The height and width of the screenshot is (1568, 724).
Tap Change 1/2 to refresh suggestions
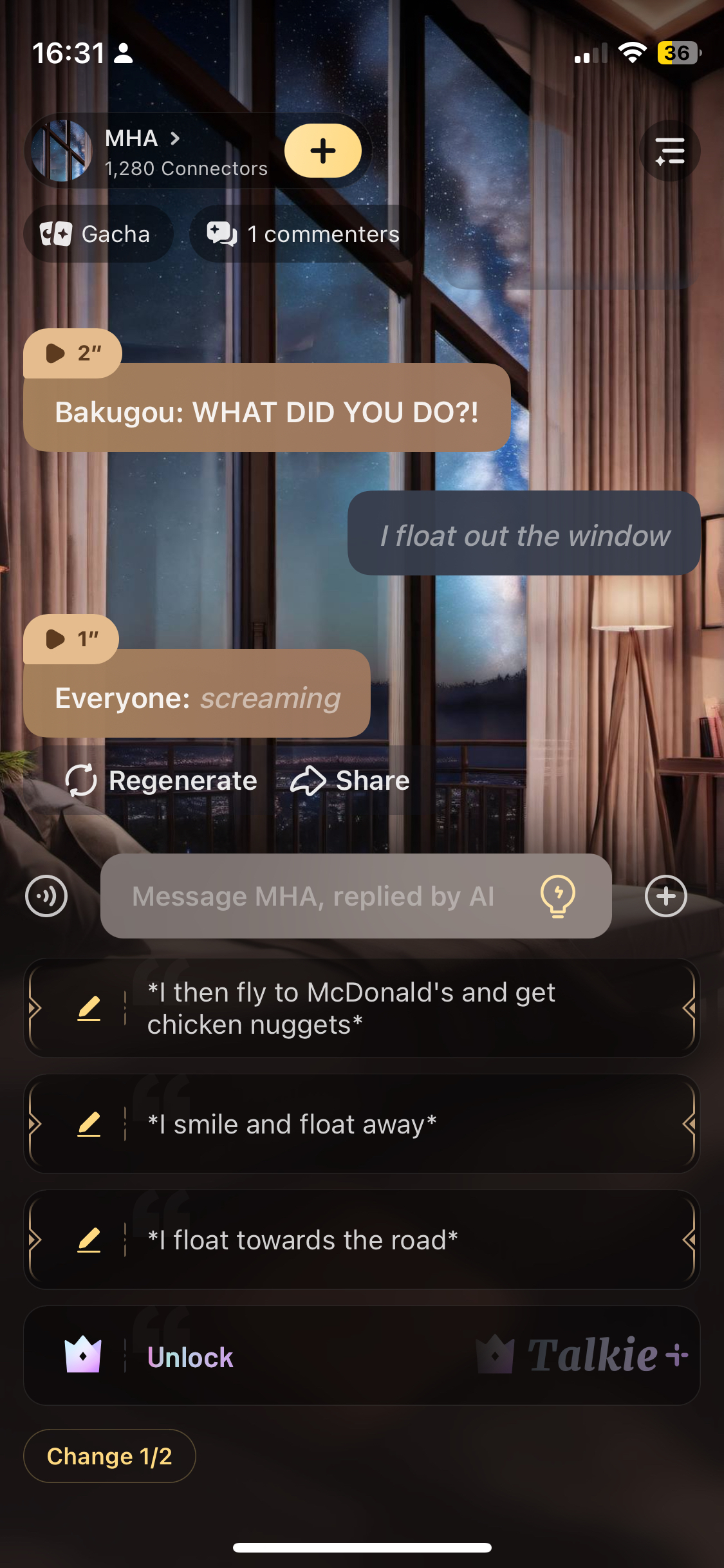[x=109, y=1456]
